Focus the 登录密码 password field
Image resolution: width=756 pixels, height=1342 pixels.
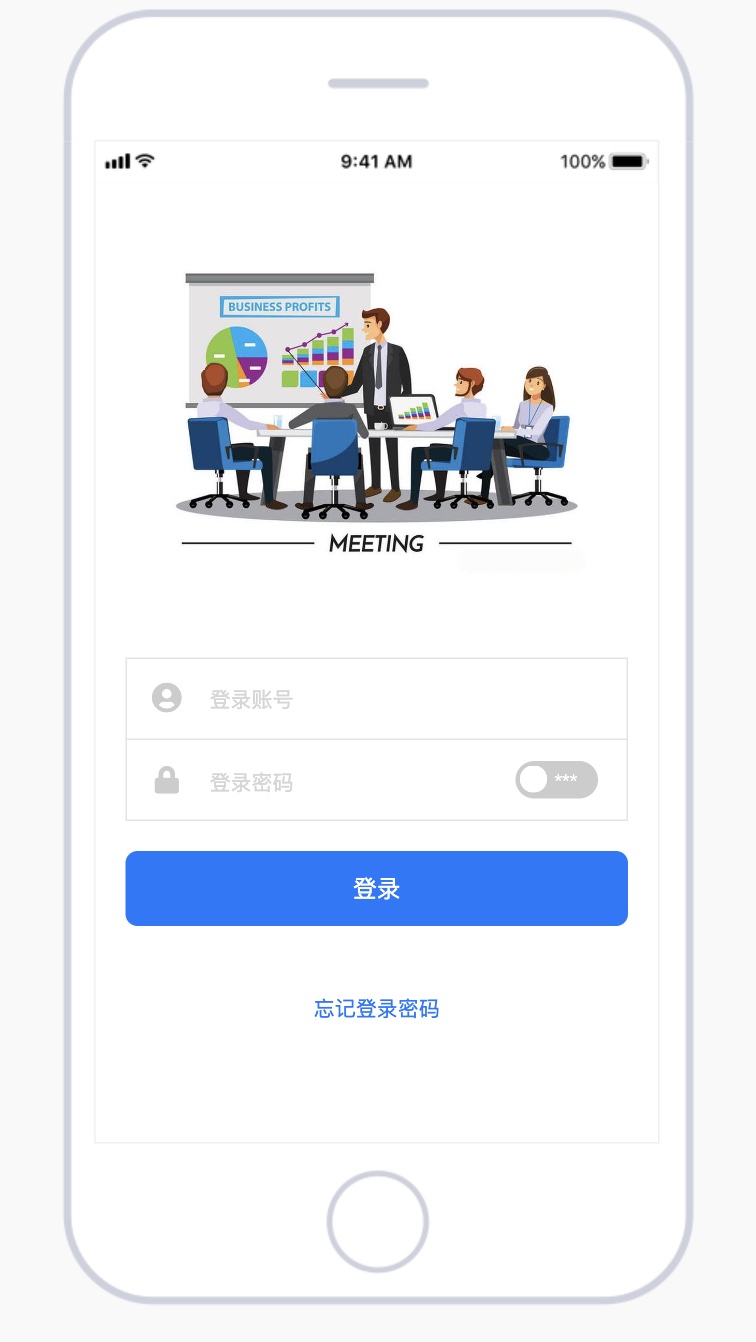click(x=376, y=780)
